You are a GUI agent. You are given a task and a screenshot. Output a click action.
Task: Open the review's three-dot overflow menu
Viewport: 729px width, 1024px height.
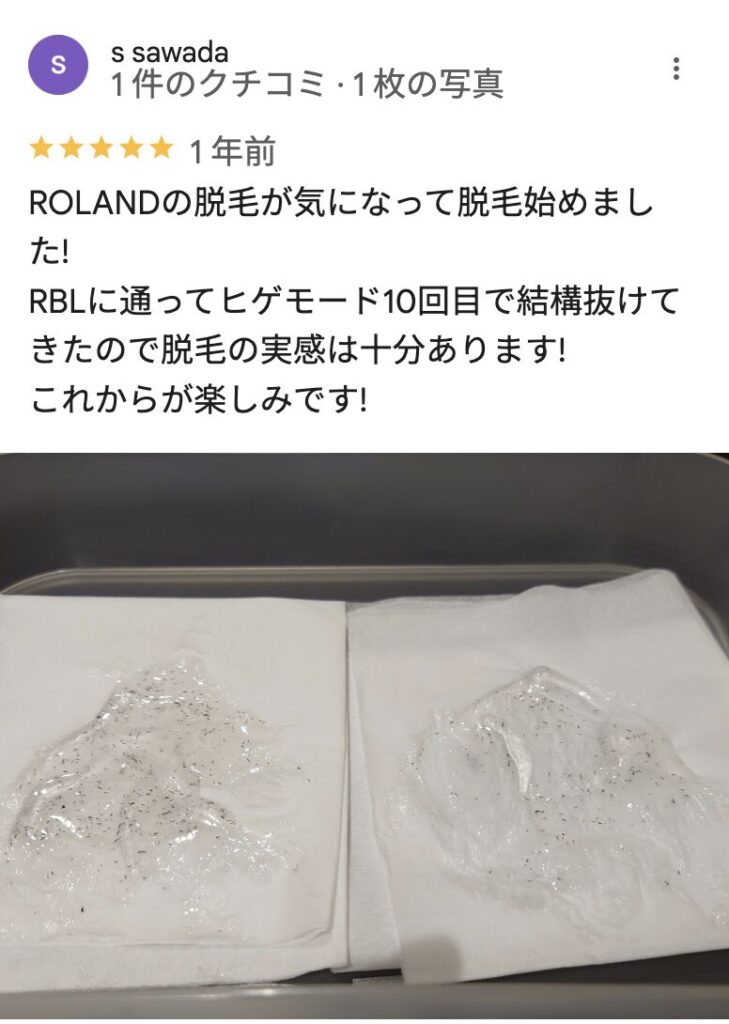677,69
